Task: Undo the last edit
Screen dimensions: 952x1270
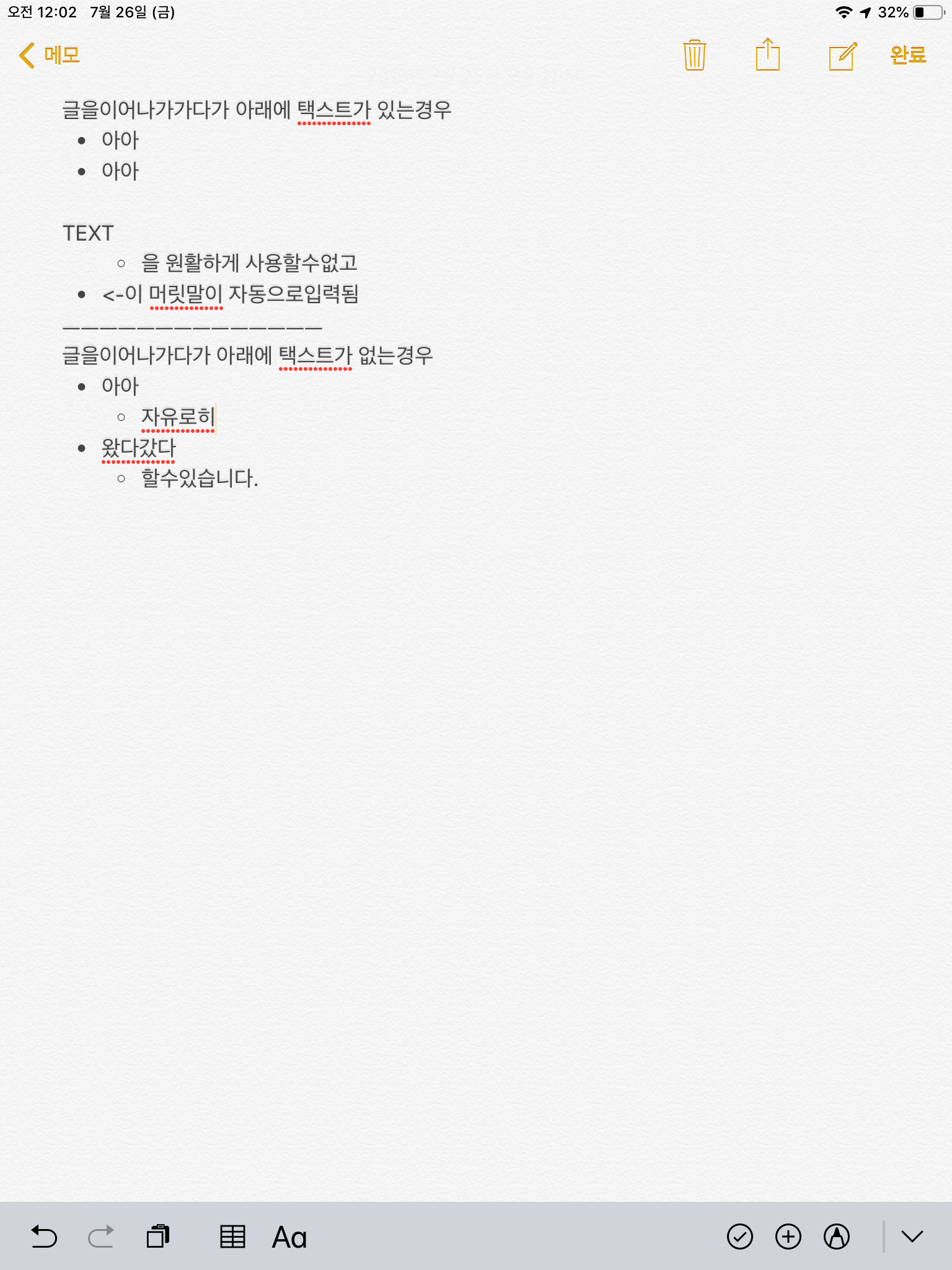Action: pyautogui.click(x=44, y=1237)
